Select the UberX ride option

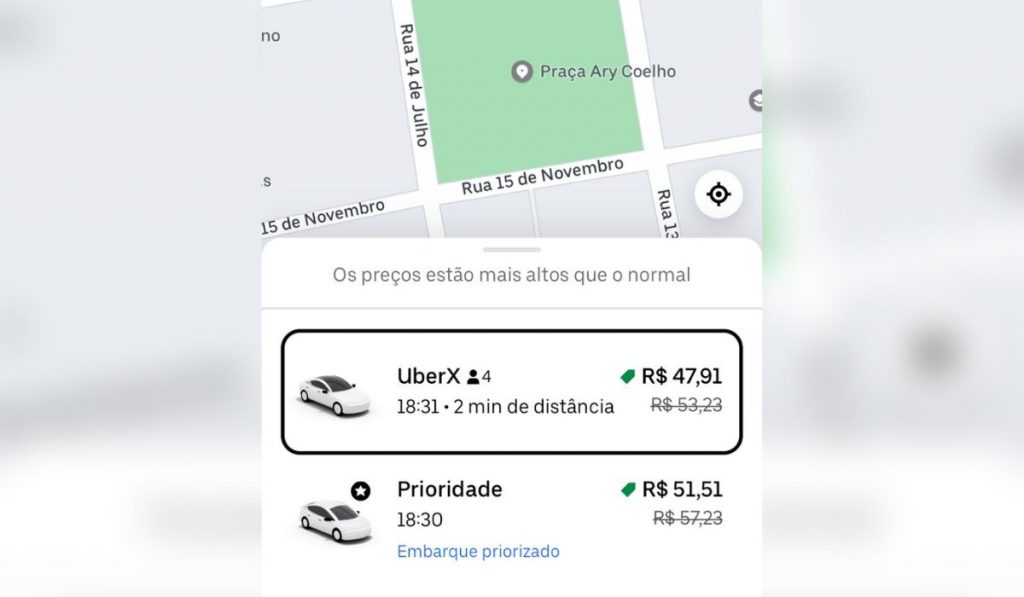[511, 391]
